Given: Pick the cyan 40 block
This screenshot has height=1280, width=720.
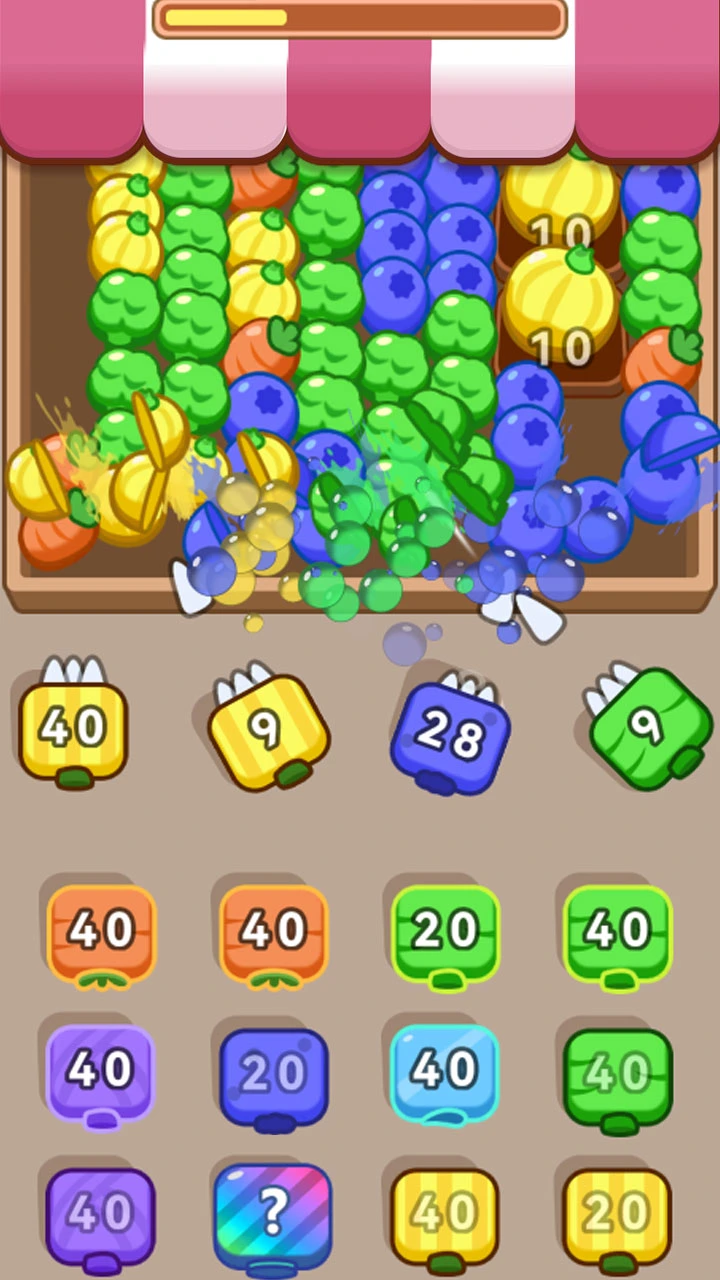Looking at the screenshot, I should point(445,1072).
